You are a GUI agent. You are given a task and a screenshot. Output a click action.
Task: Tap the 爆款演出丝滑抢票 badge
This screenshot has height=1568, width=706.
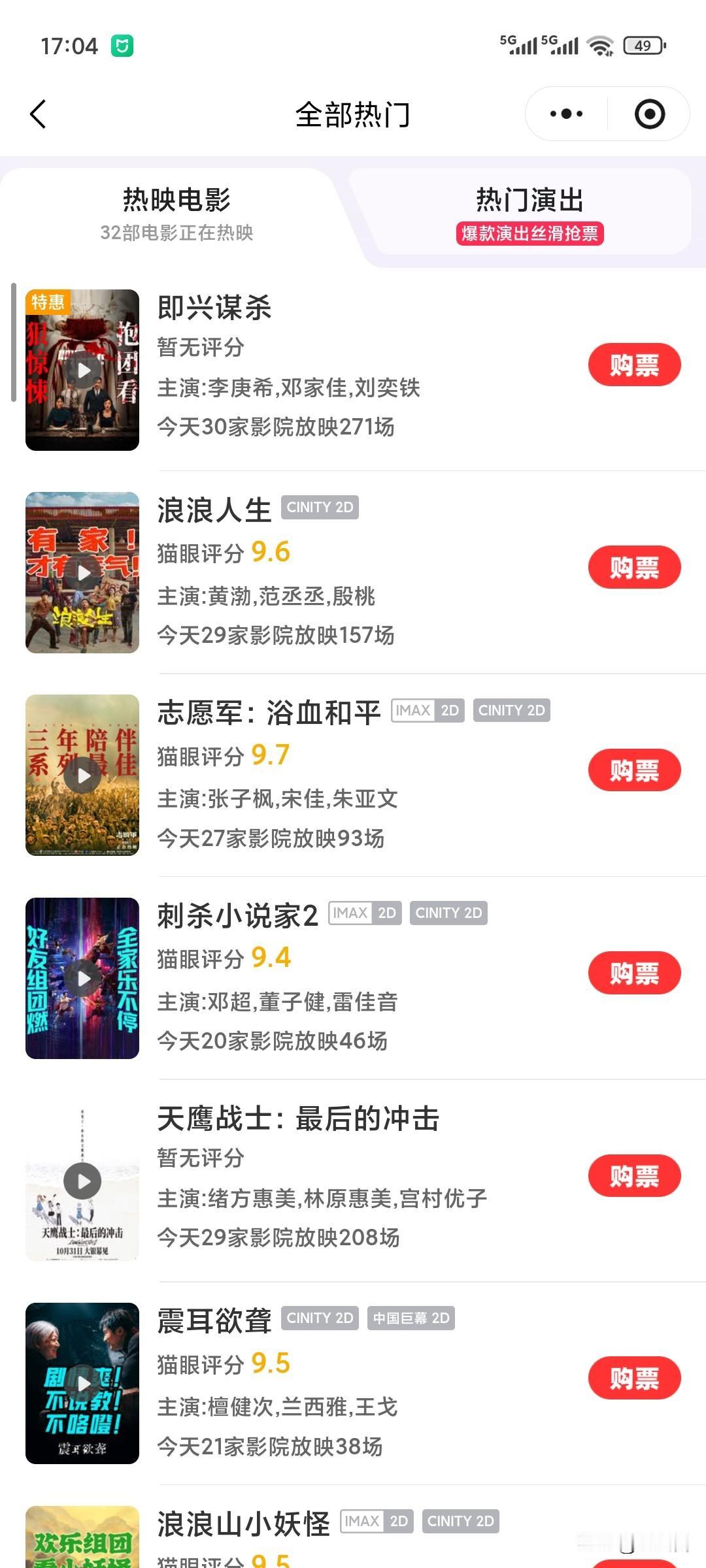[x=531, y=234]
